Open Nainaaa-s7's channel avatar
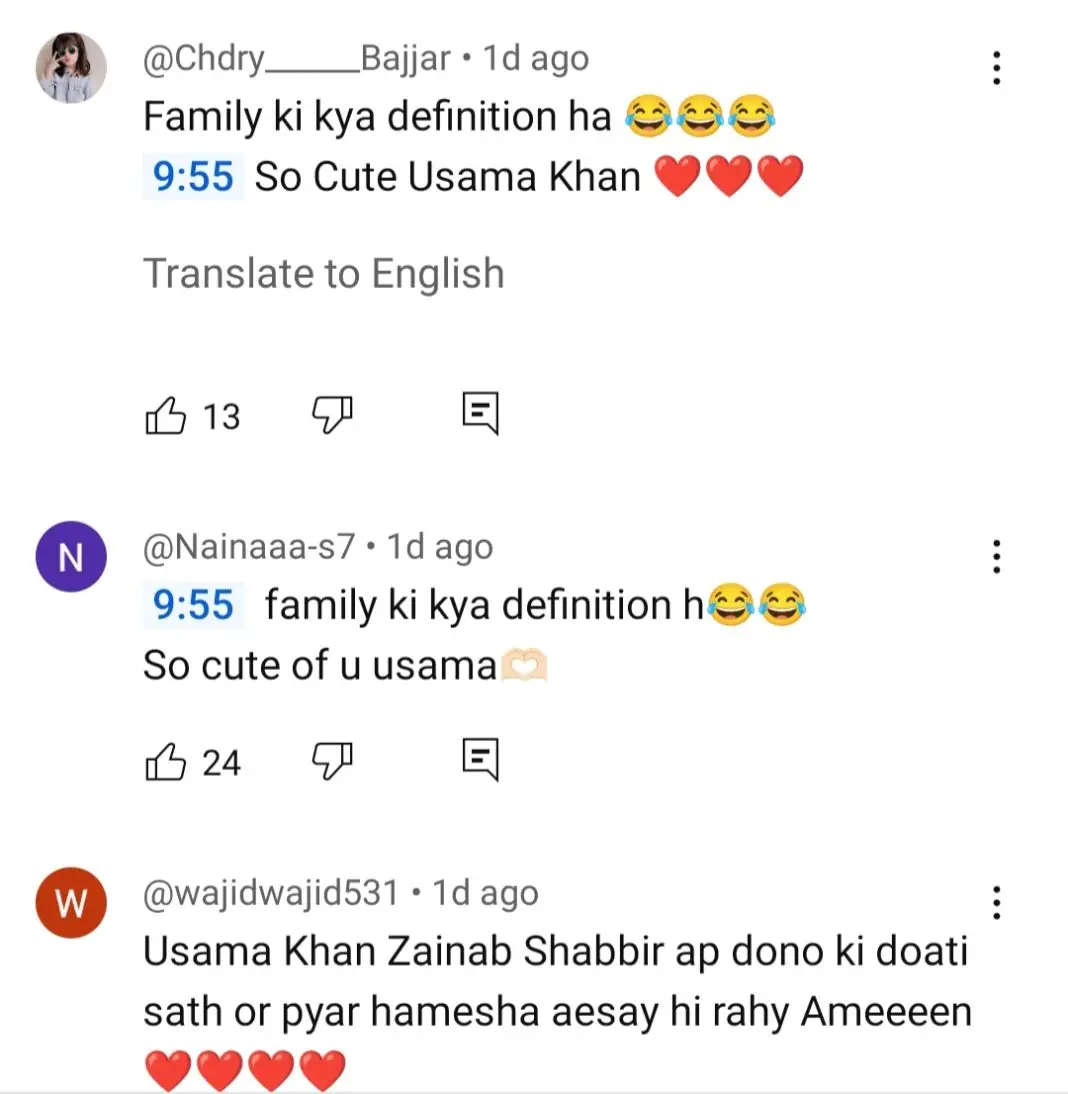 click(71, 557)
